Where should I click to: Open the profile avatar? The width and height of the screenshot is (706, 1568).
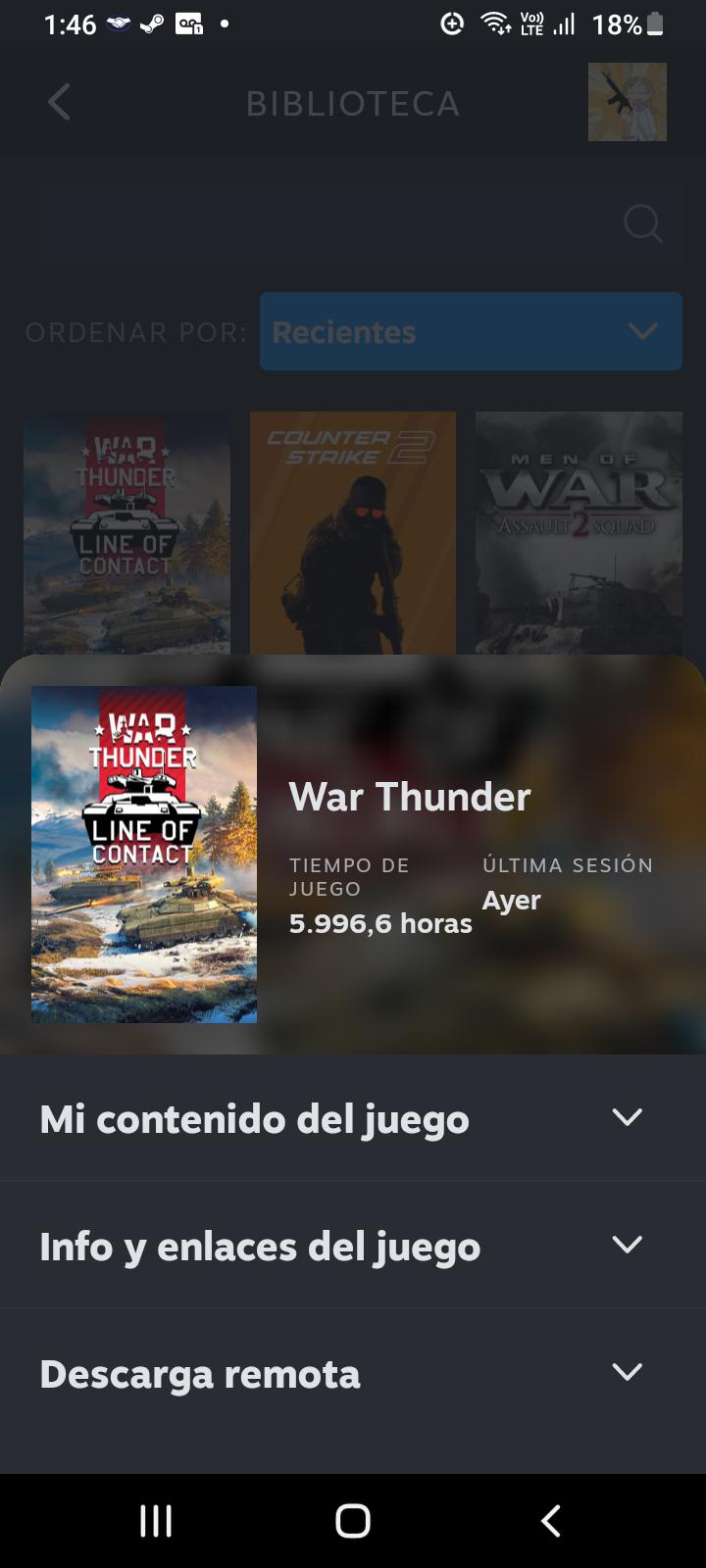pyautogui.click(x=627, y=102)
